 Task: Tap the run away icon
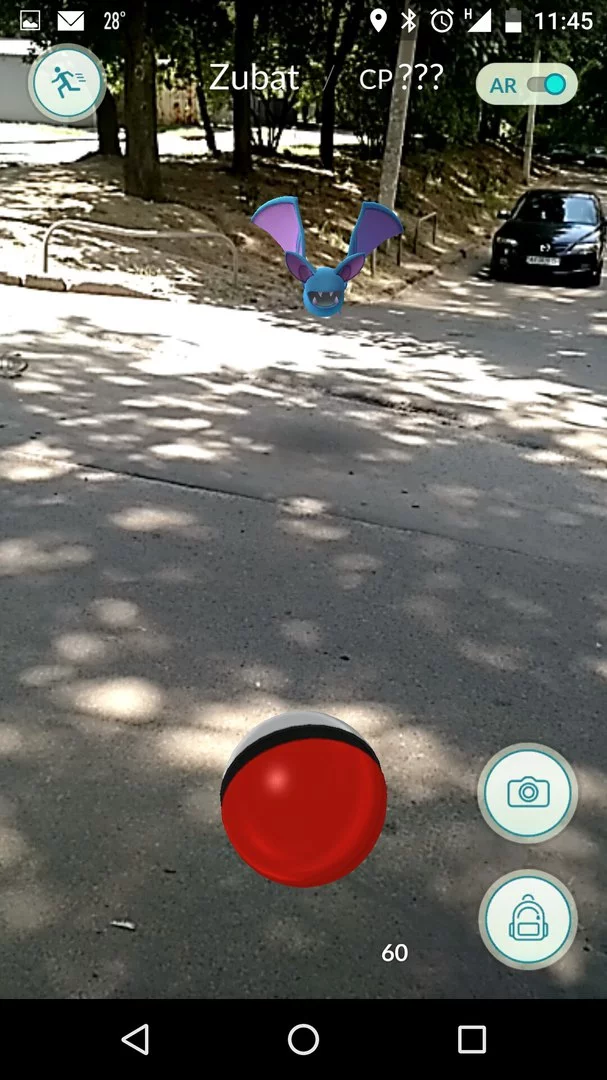67,84
